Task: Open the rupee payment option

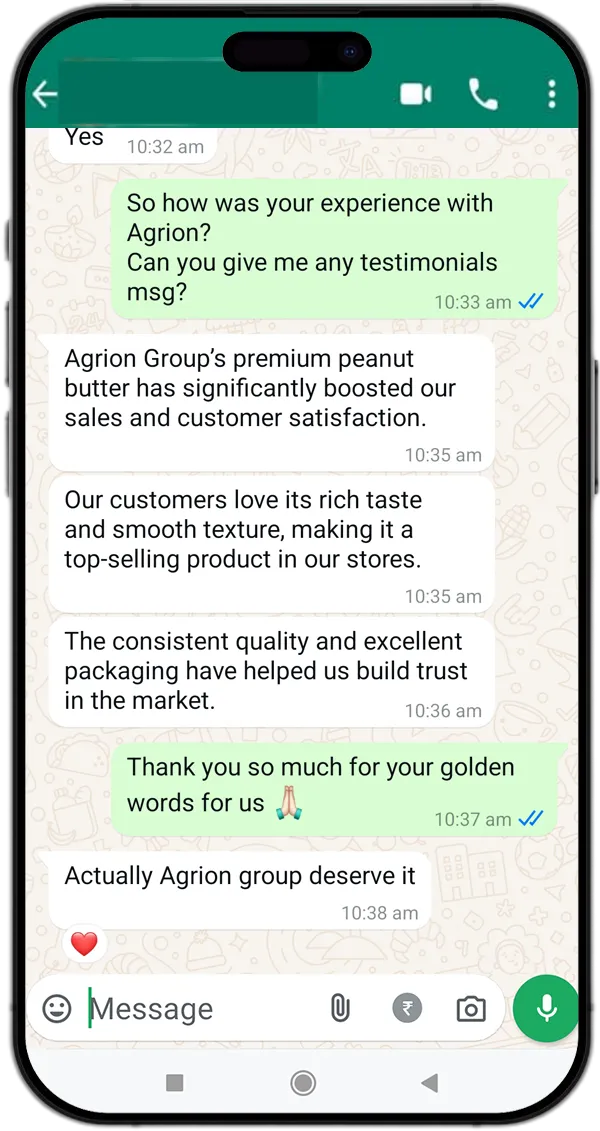Action: [407, 1009]
